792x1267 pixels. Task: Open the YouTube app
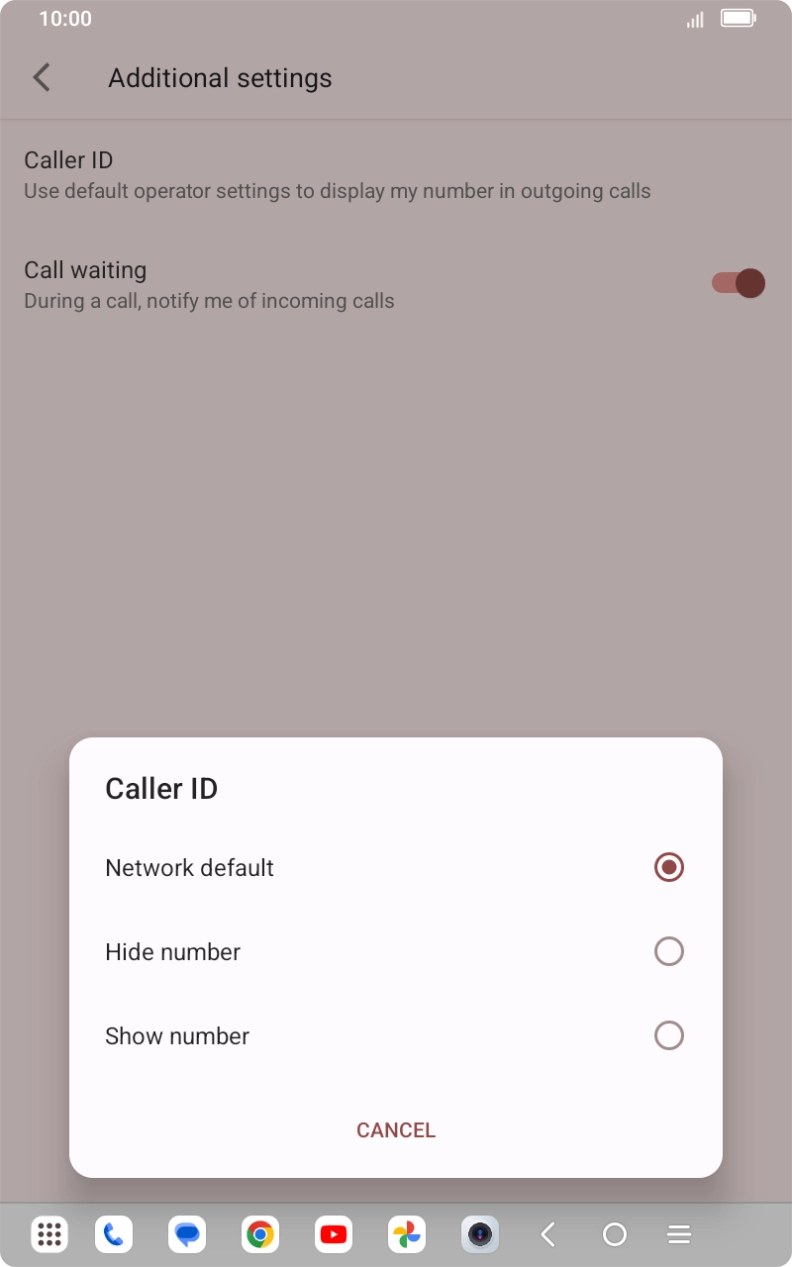(x=333, y=1234)
